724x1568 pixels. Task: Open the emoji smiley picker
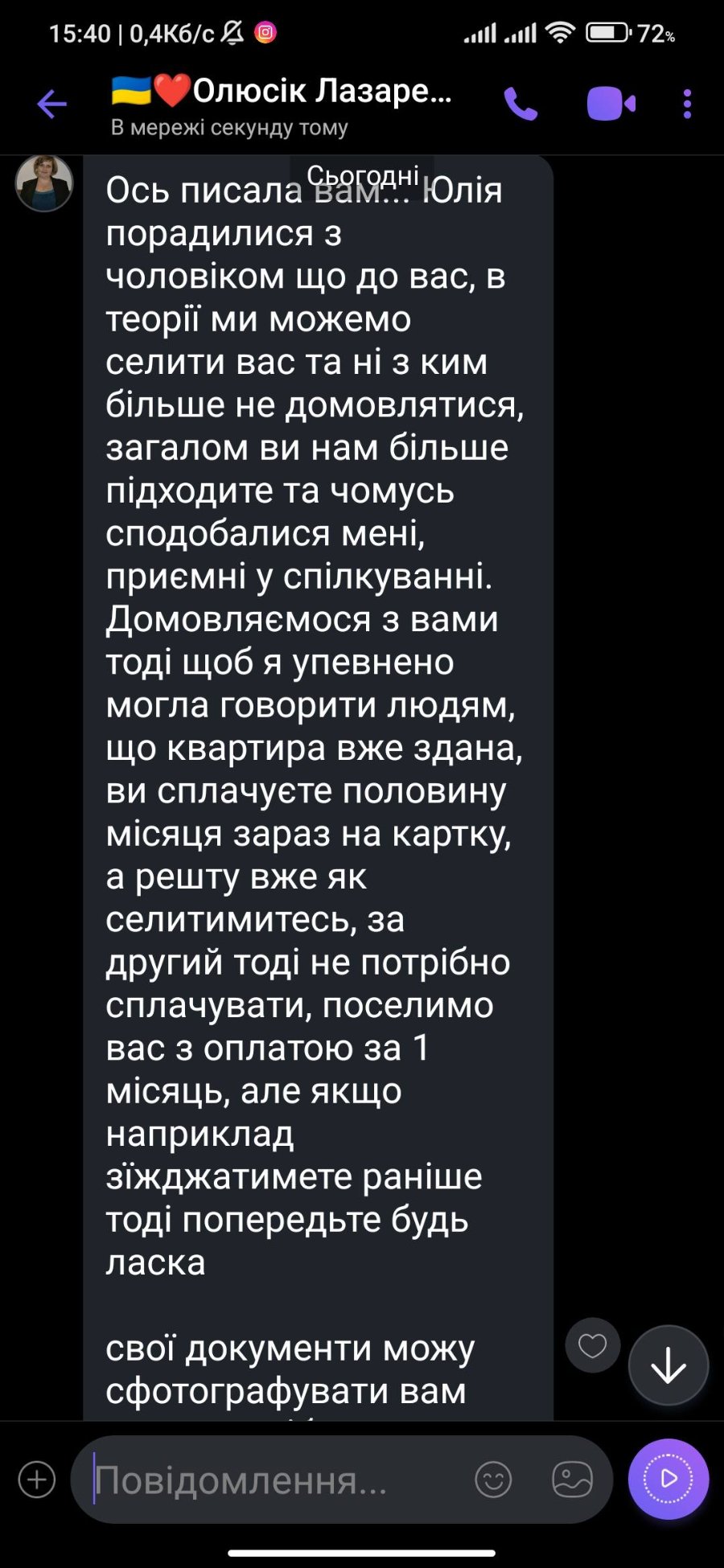(493, 1480)
